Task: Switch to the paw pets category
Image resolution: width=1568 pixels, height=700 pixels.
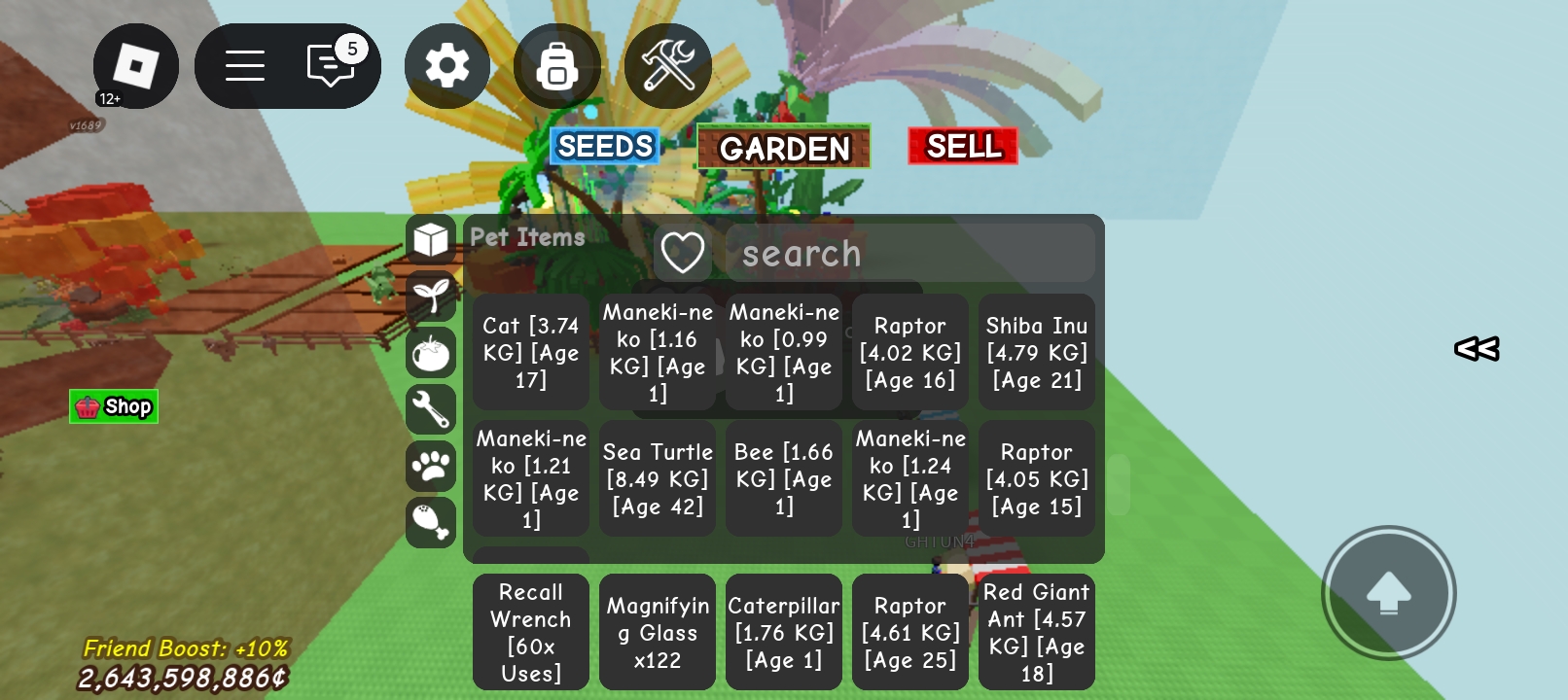Action: (431, 467)
